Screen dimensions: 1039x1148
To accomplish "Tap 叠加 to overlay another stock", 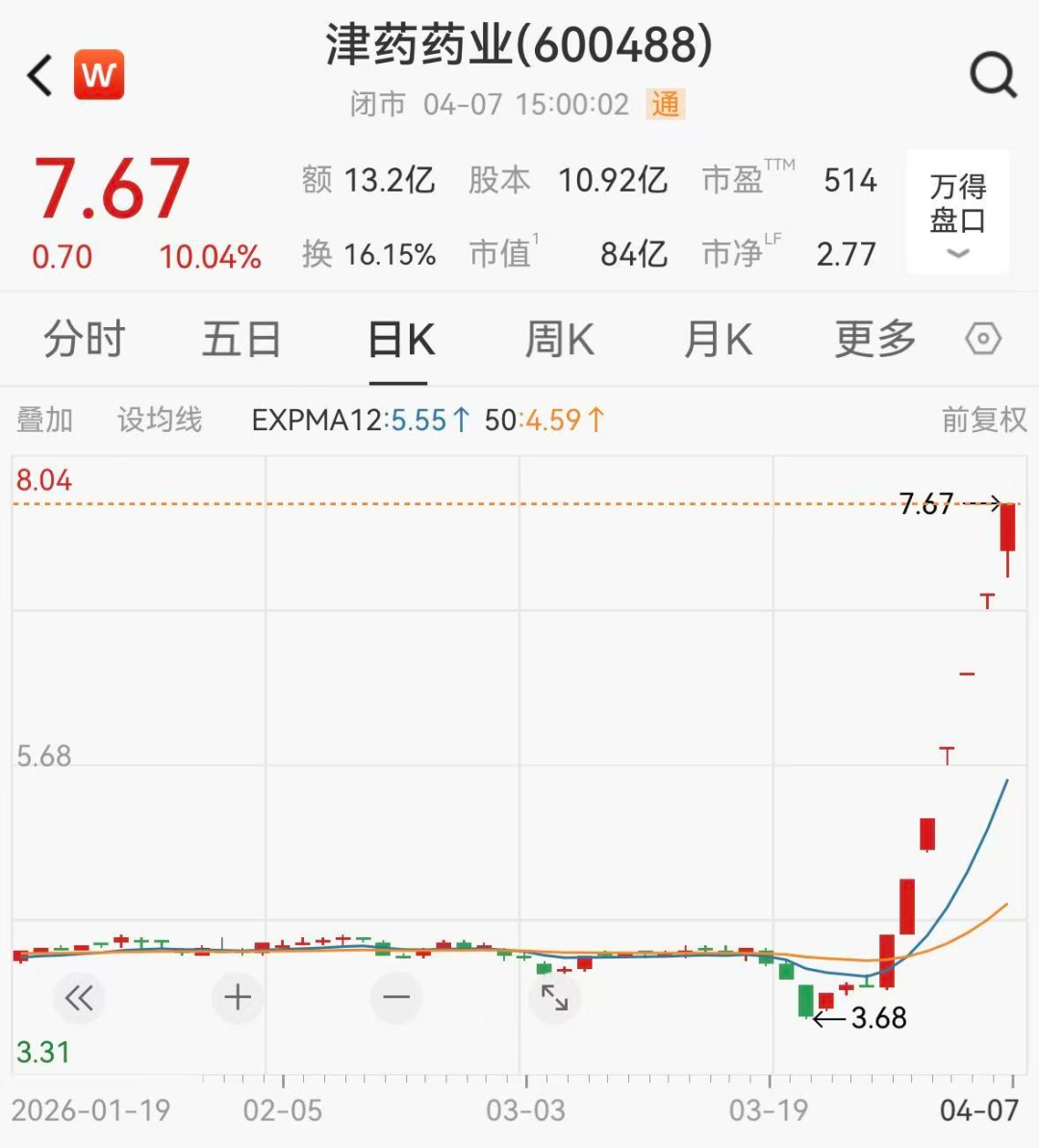I will [44, 420].
